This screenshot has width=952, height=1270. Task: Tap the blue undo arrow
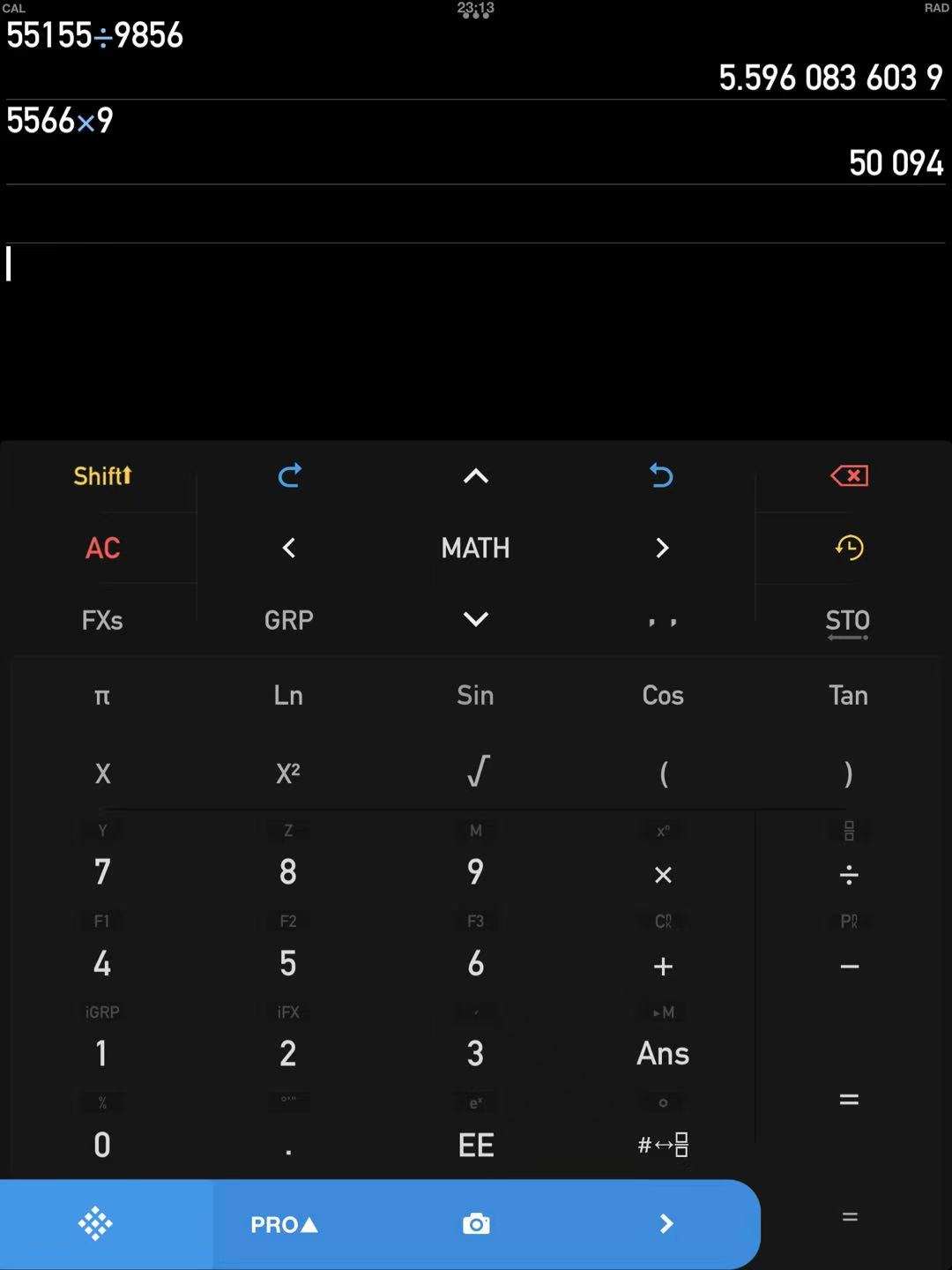pyautogui.click(x=662, y=476)
